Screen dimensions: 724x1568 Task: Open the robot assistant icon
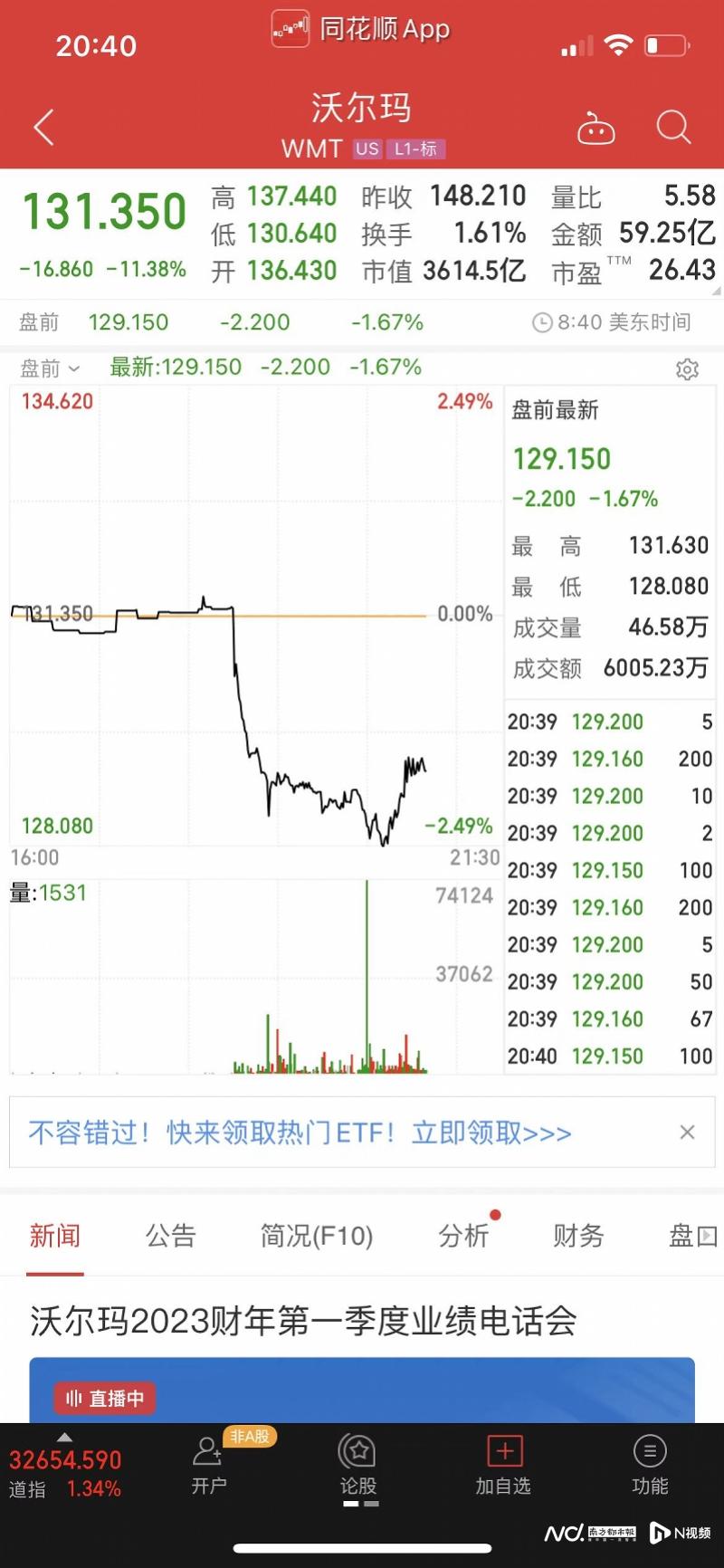[595, 128]
